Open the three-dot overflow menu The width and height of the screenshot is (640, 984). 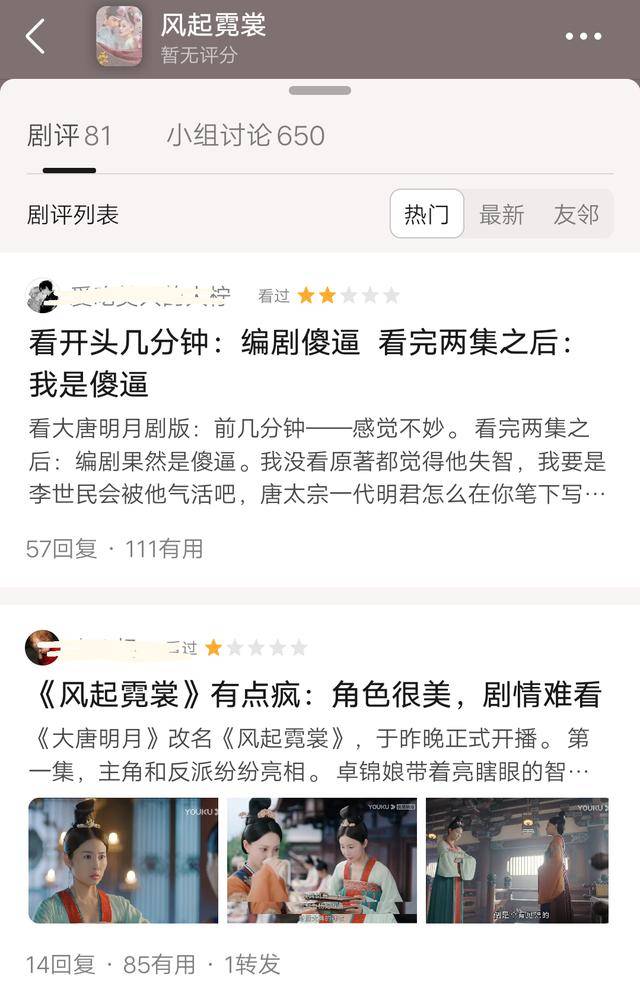coord(583,37)
